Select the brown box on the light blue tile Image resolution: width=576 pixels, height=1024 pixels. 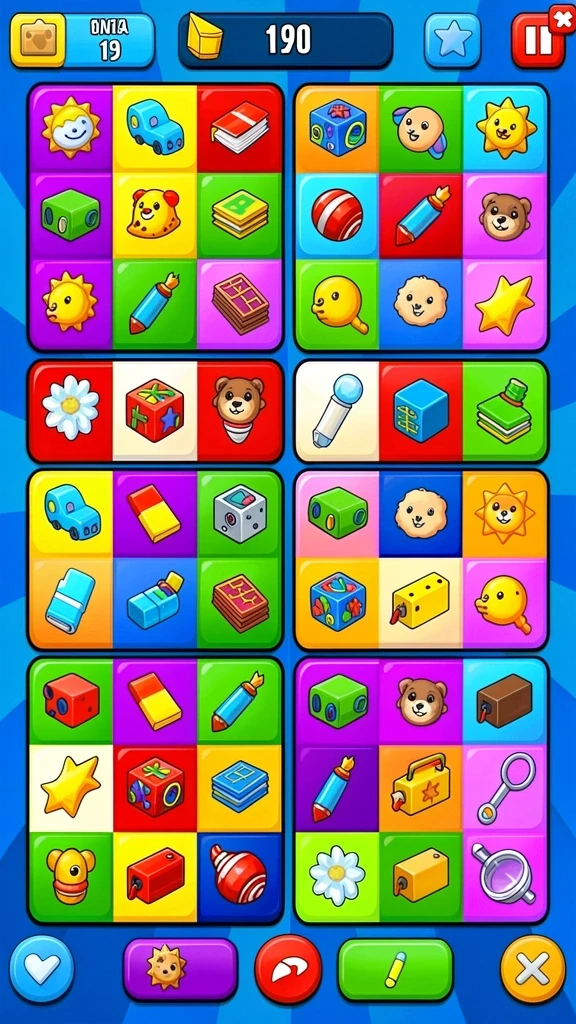(x=504, y=701)
